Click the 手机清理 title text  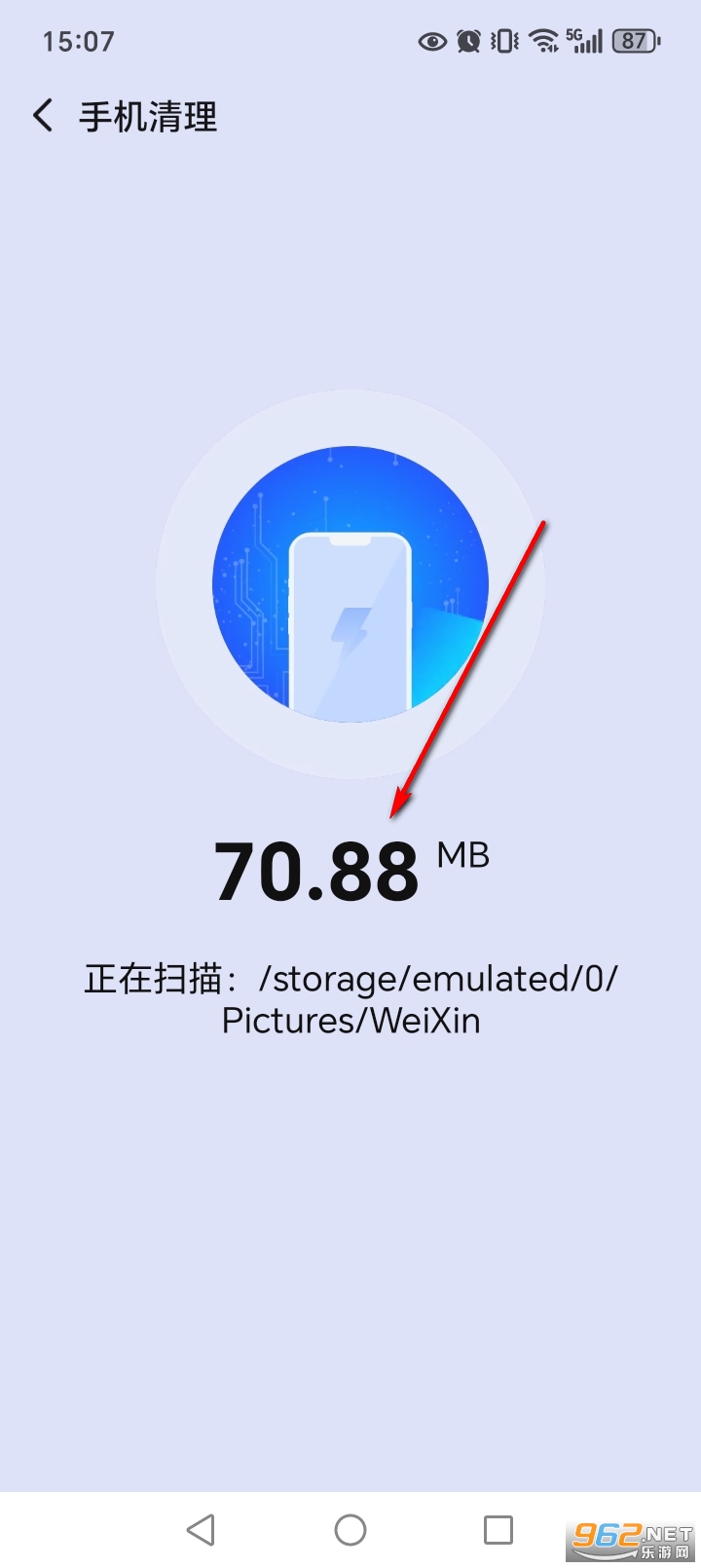click(148, 117)
